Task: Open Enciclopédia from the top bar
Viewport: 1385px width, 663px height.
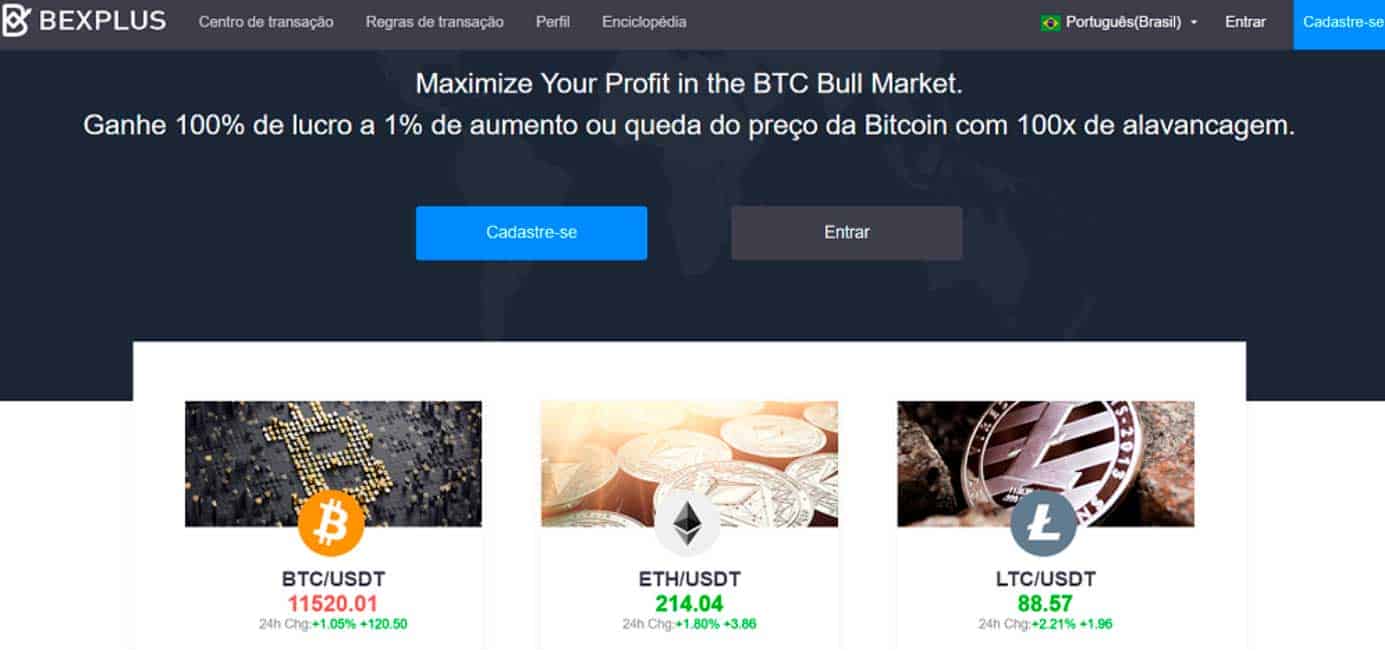Action: point(644,22)
